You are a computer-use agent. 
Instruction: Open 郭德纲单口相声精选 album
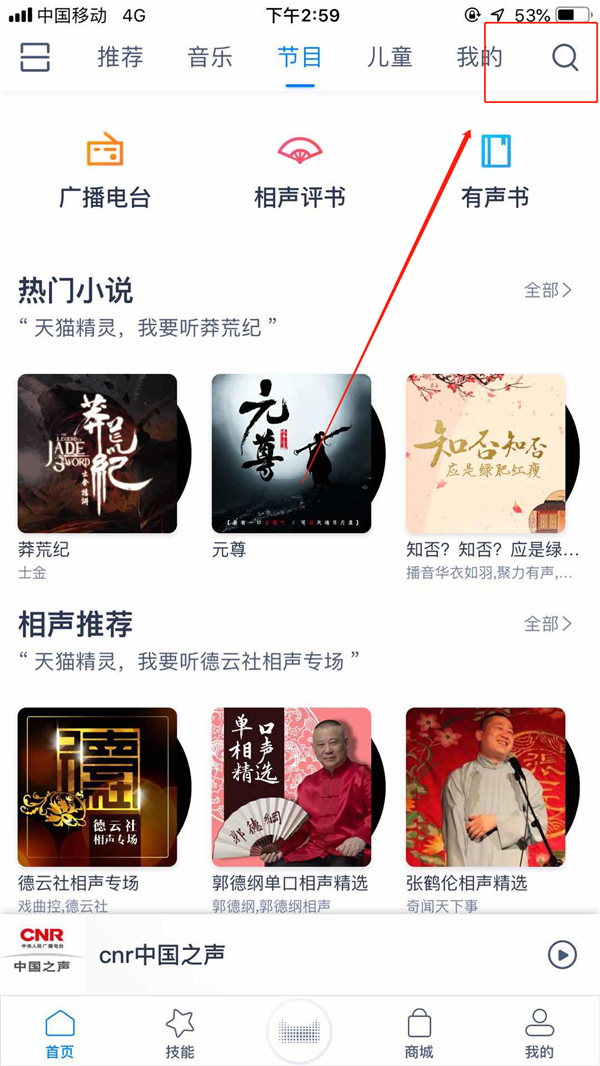pos(291,787)
